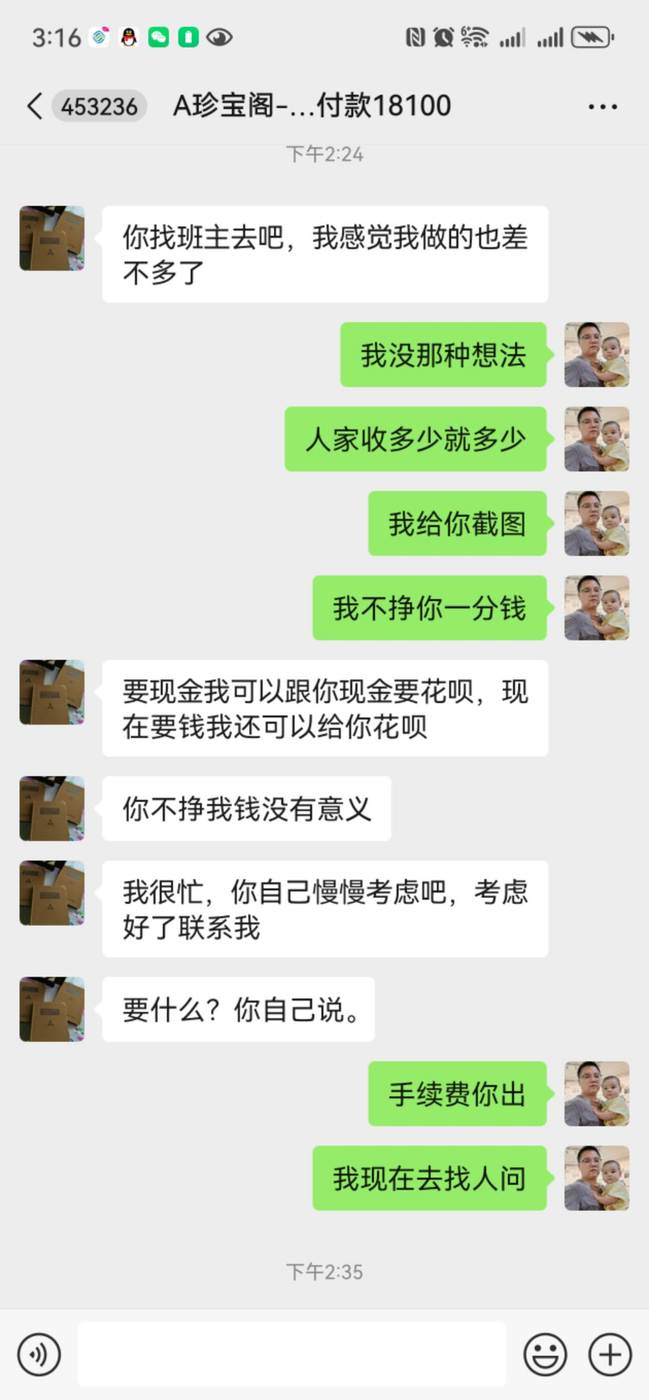Open the chat overflow menu
The height and width of the screenshot is (1400, 649).
603,106
